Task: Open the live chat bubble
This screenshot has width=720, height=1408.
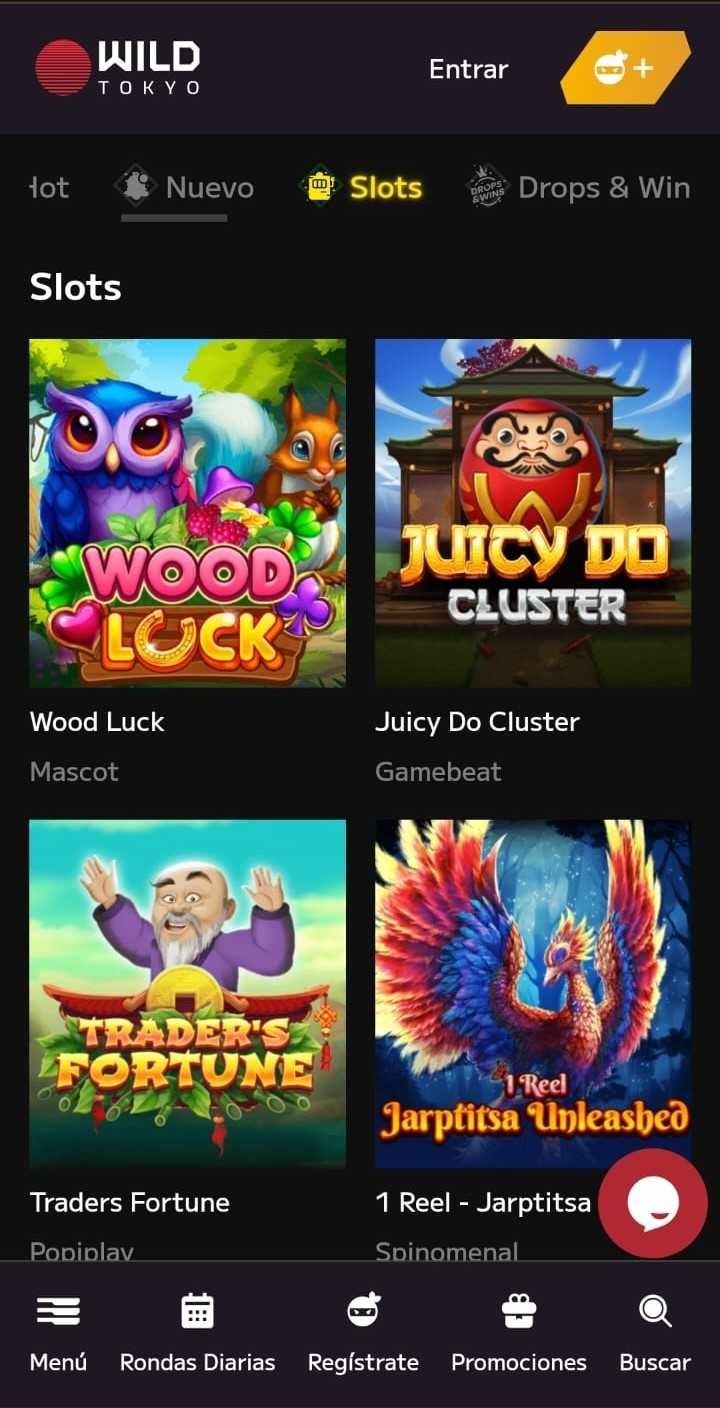Action: click(653, 1203)
